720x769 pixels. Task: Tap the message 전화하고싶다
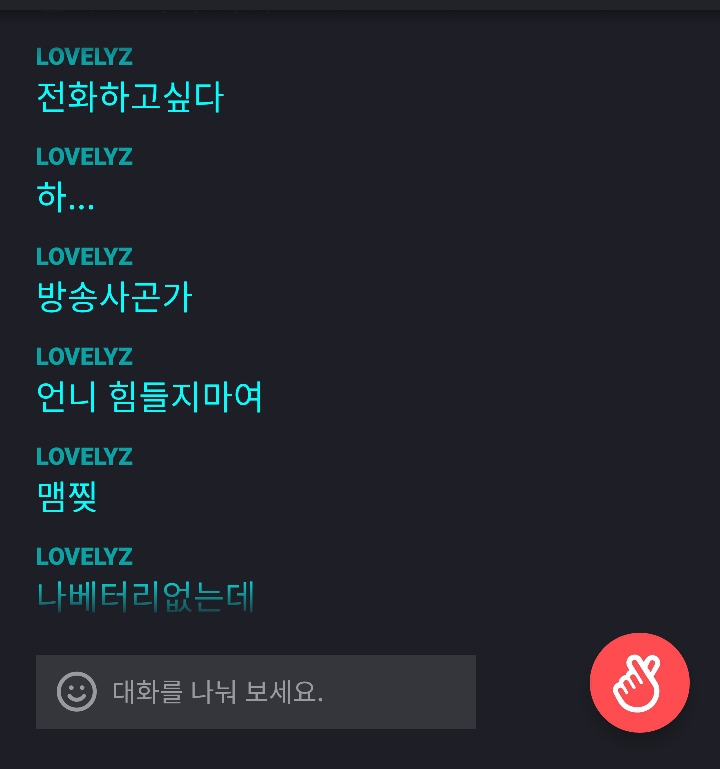131,98
